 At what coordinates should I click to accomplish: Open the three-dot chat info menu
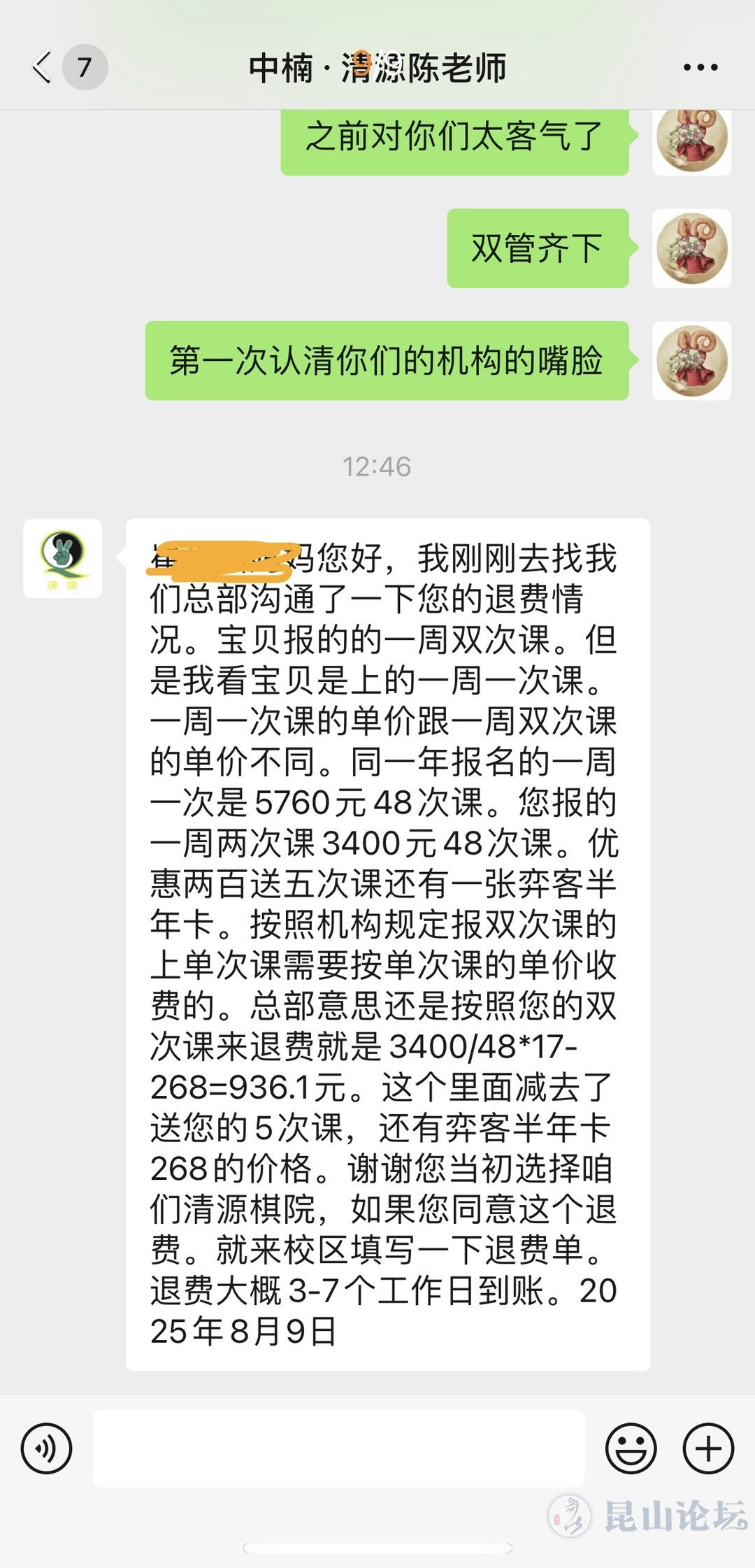(x=700, y=67)
